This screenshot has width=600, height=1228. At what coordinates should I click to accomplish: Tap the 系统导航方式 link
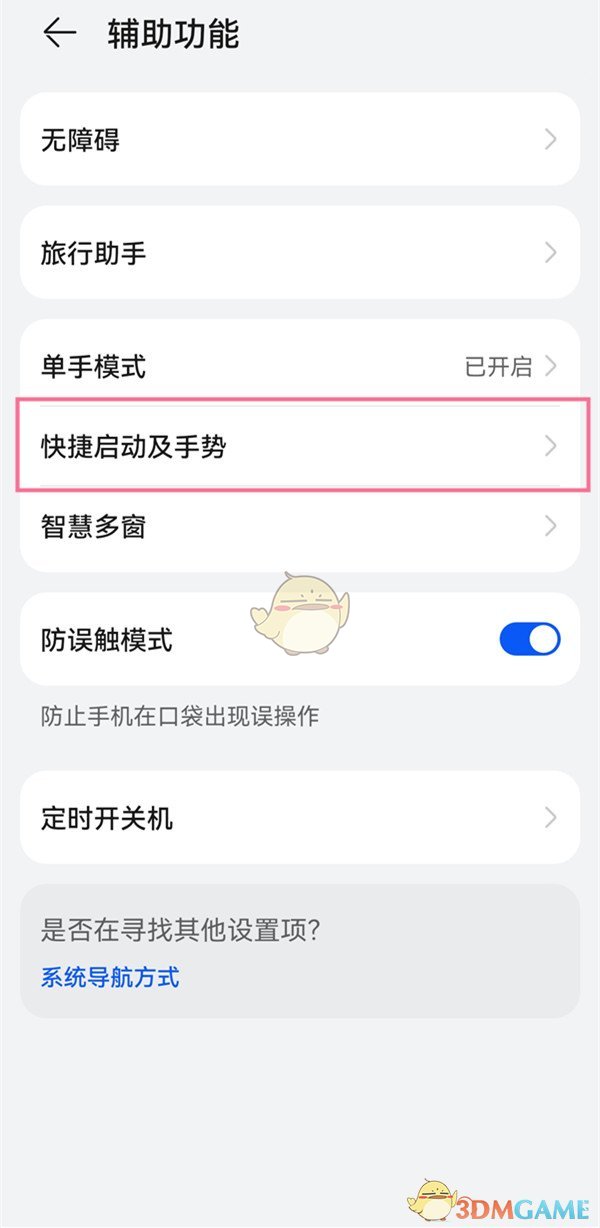coord(110,977)
